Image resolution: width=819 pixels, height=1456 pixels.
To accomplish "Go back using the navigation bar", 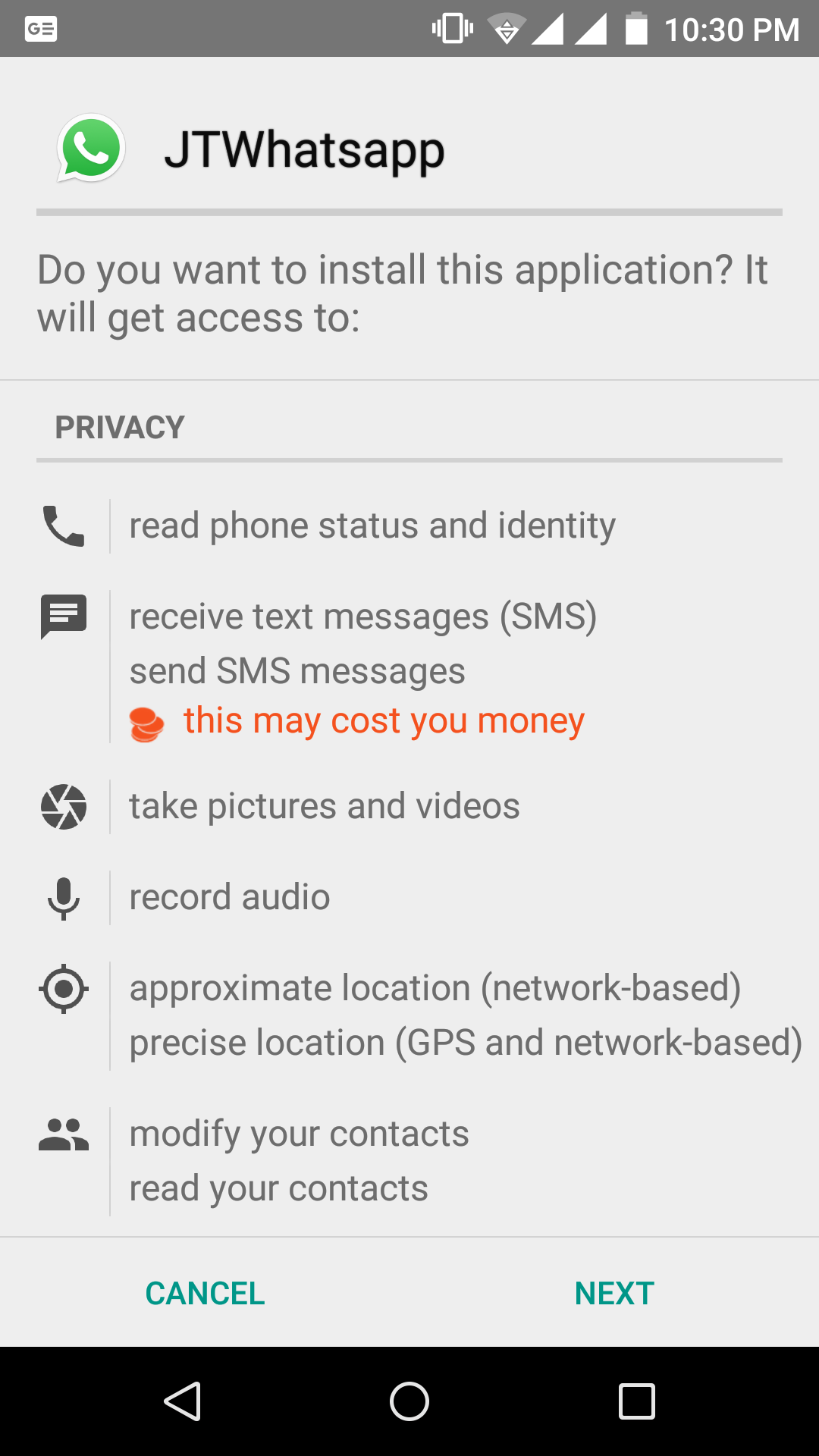I will coord(183,1401).
